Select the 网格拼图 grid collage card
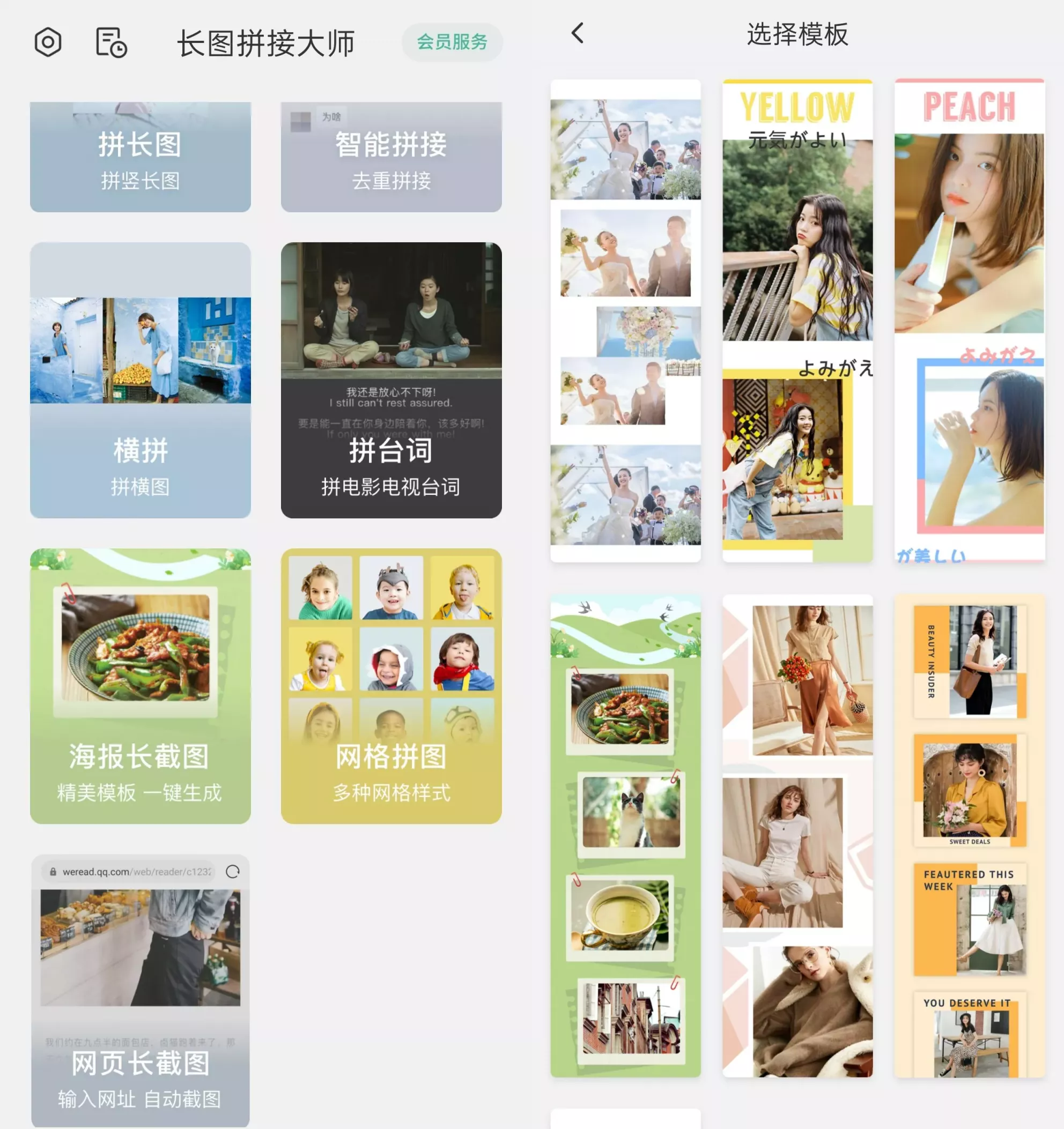Viewport: 1064px width, 1129px height. [391, 686]
